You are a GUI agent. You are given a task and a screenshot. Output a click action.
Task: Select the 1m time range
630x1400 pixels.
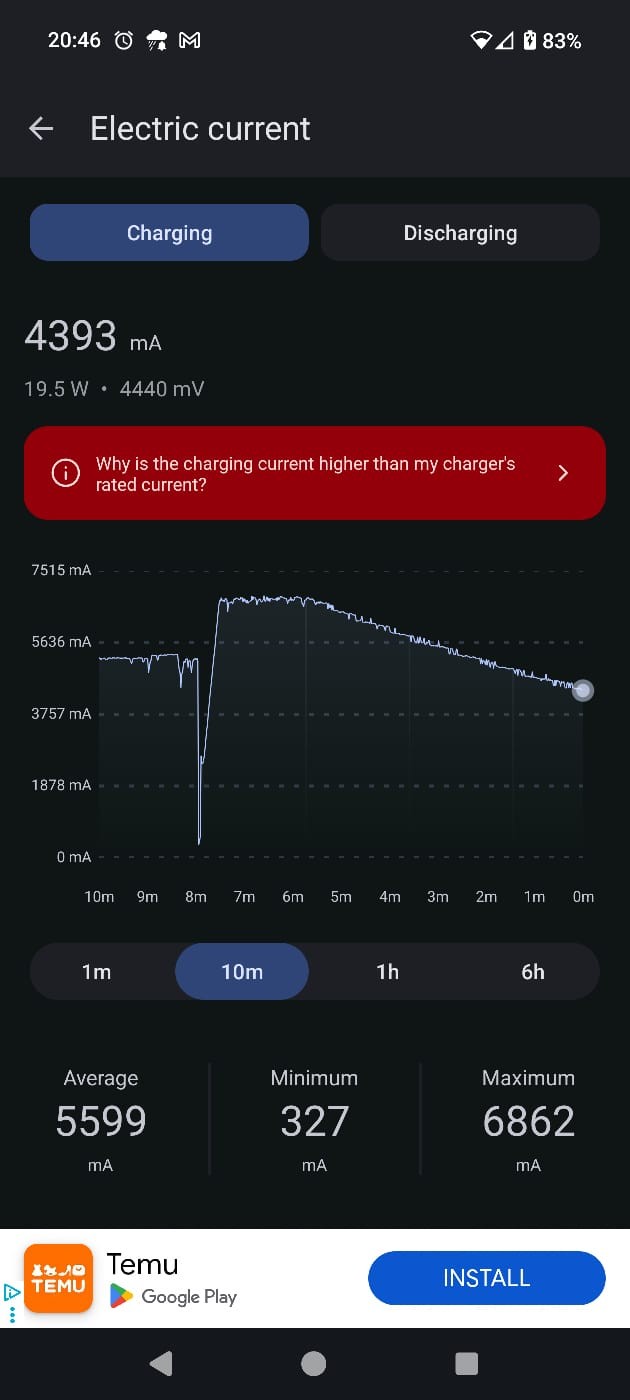[x=97, y=972]
